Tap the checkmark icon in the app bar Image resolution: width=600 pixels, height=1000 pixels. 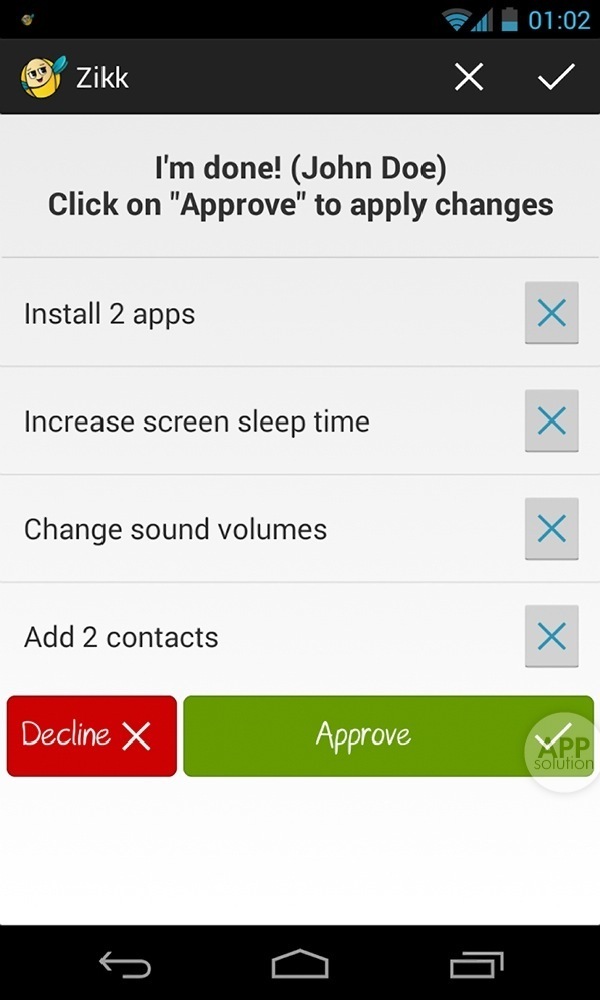tap(555, 77)
